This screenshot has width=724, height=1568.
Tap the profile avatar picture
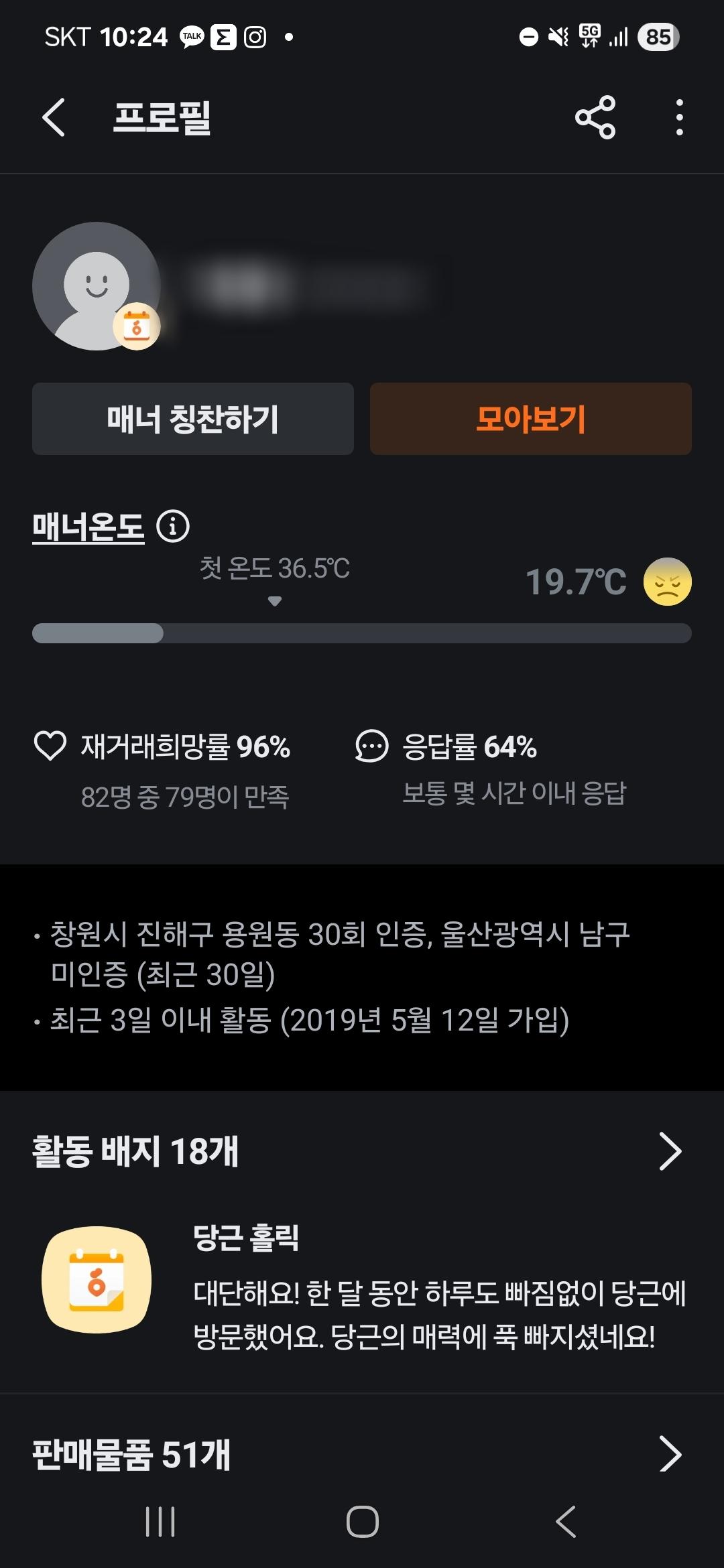click(96, 286)
